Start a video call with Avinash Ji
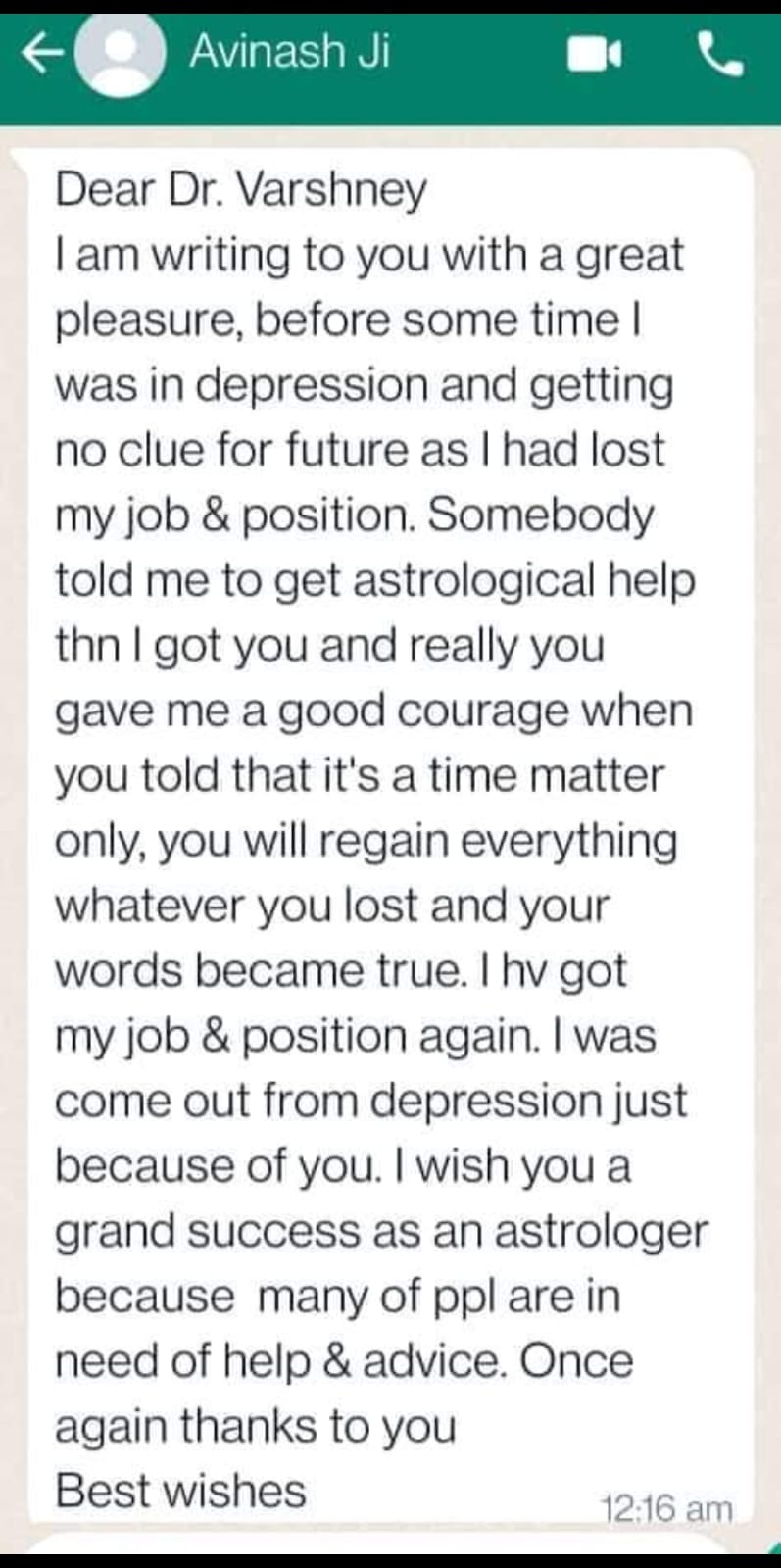The width and height of the screenshot is (781, 1568). click(x=595, y=55)
